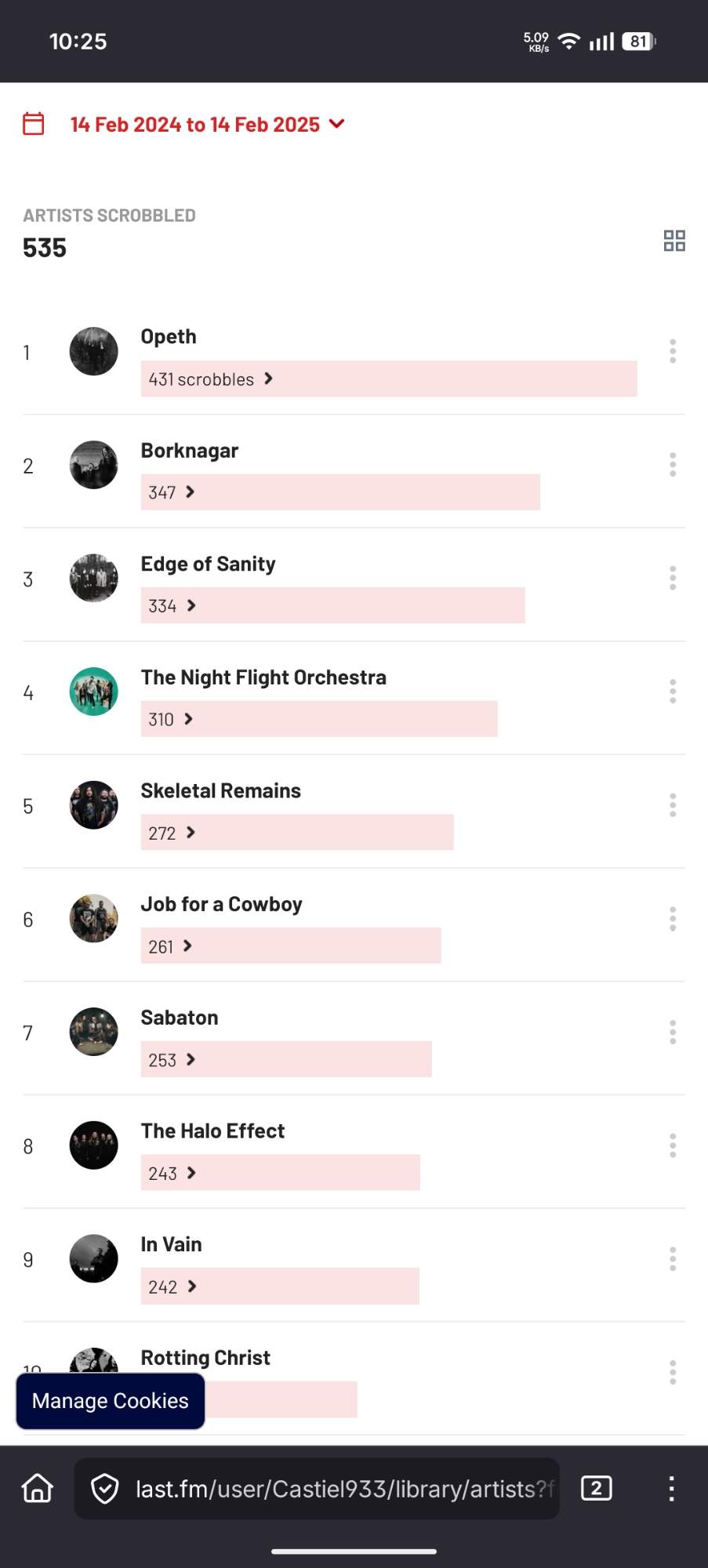View Opeth's 431 scrobbles

(x=210, y=379)
